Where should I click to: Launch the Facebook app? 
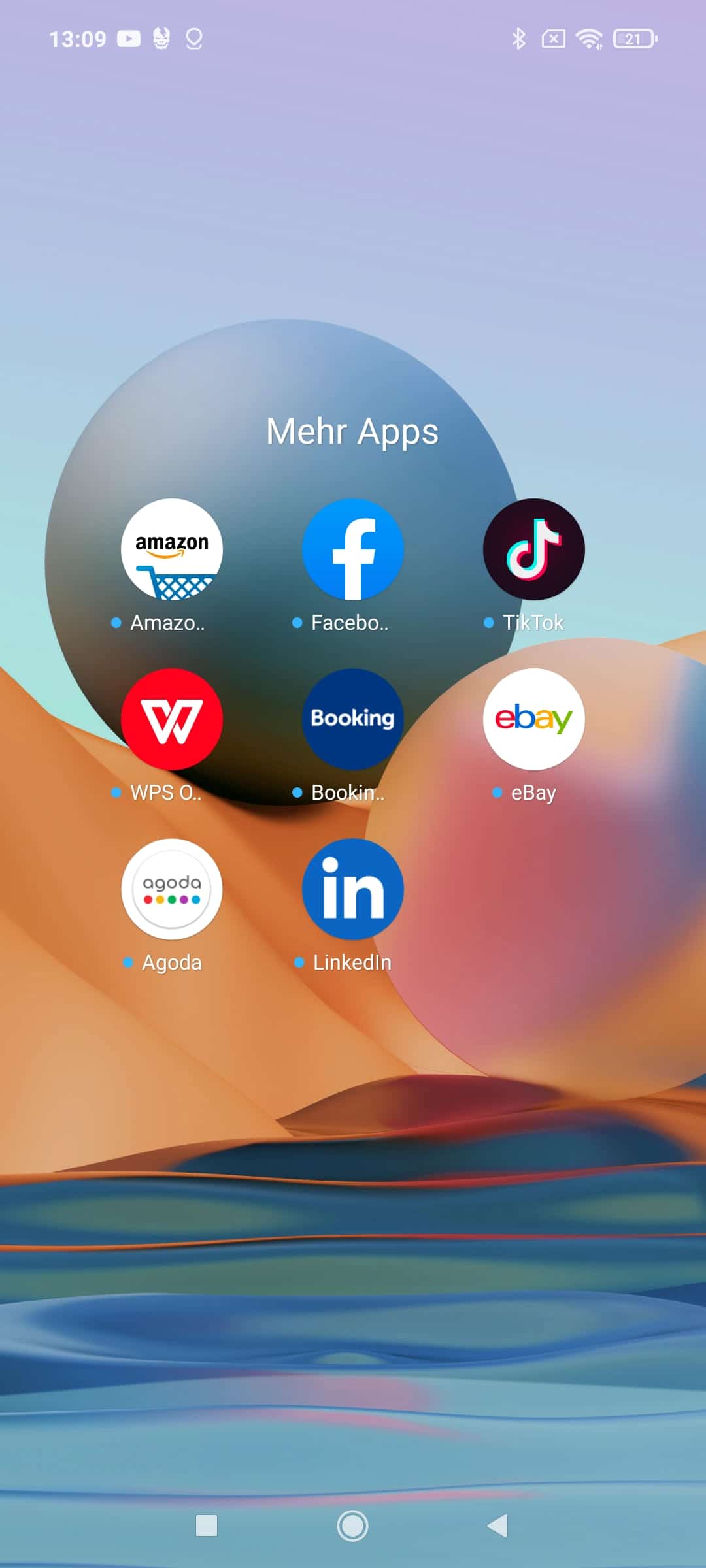[x=353, y=549]
